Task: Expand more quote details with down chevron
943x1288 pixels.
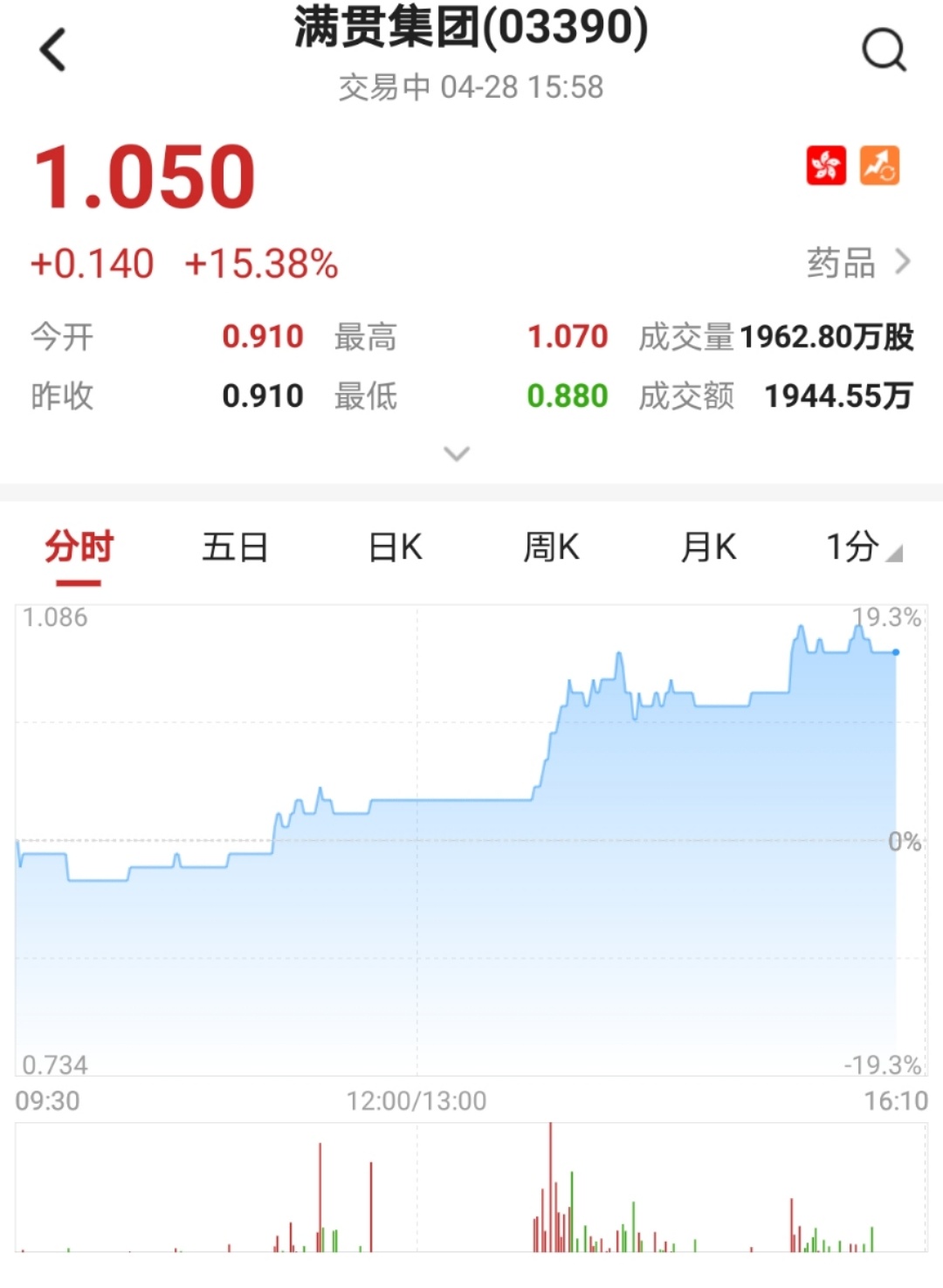Action: tap(457, 453)
